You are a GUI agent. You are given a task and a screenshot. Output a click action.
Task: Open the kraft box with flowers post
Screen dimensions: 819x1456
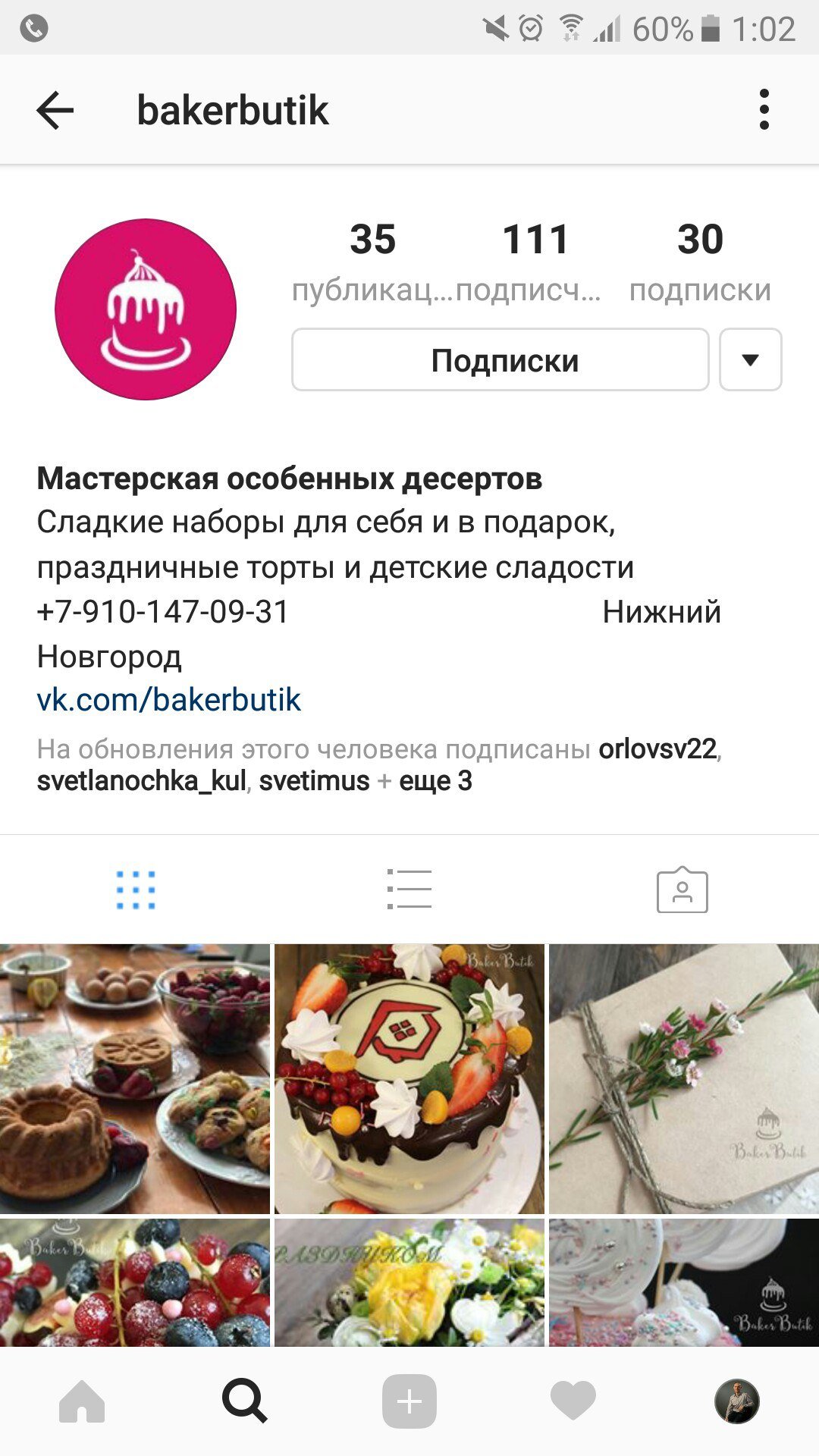pos(684,1078)
